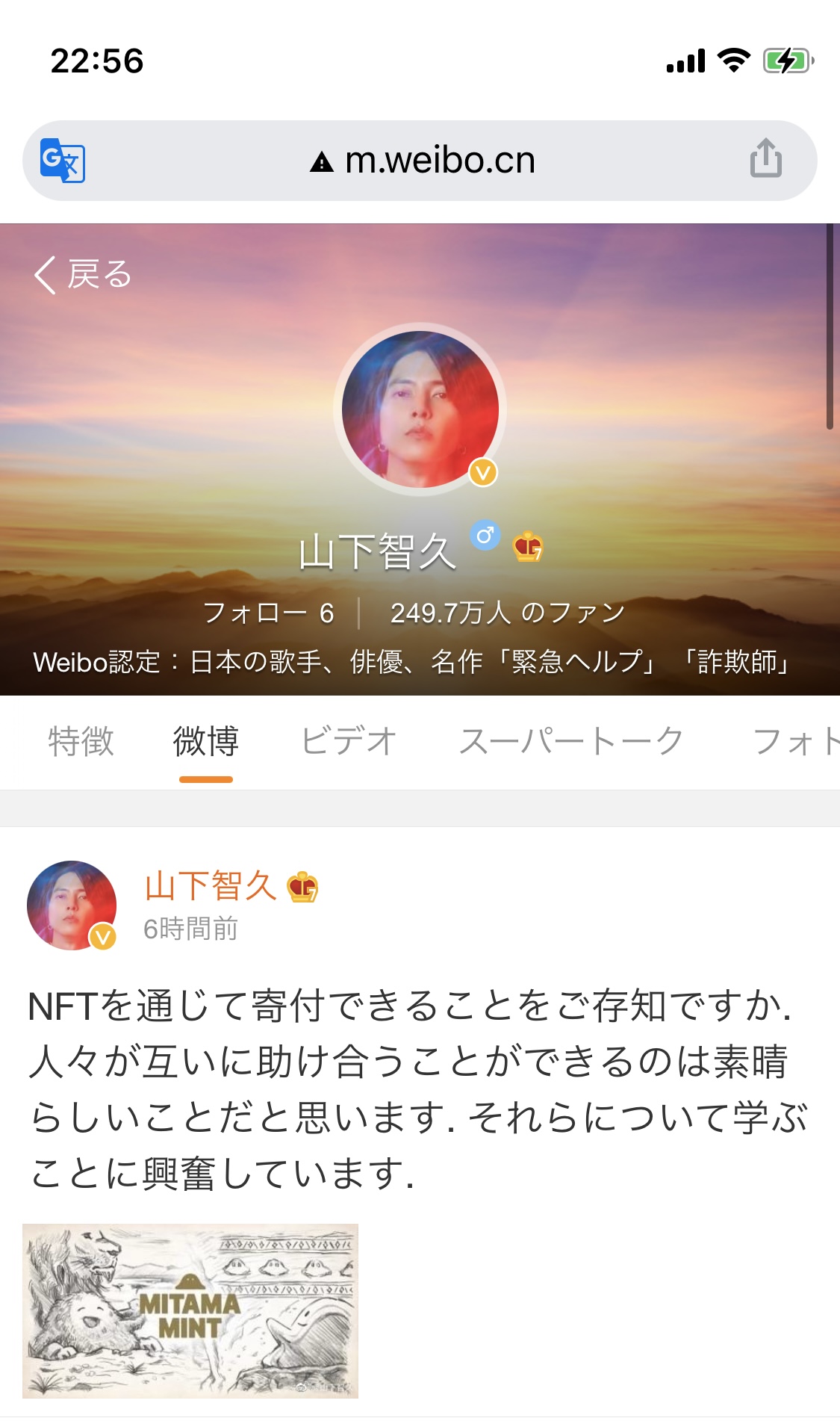Viewport: 840px width, 1421px height.
Task: Tap the m.weibo.cn address field
Action: [423, 161]
